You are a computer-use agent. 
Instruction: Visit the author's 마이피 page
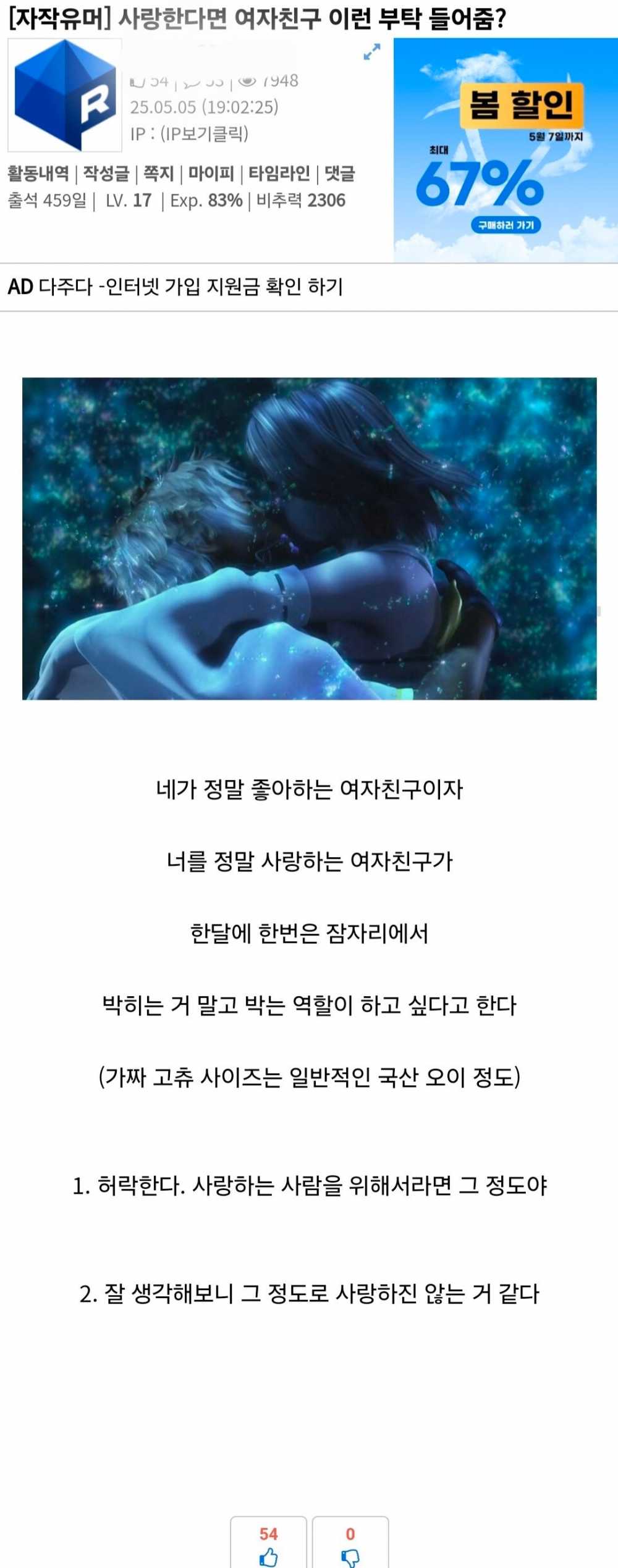[x=211, y=174]
